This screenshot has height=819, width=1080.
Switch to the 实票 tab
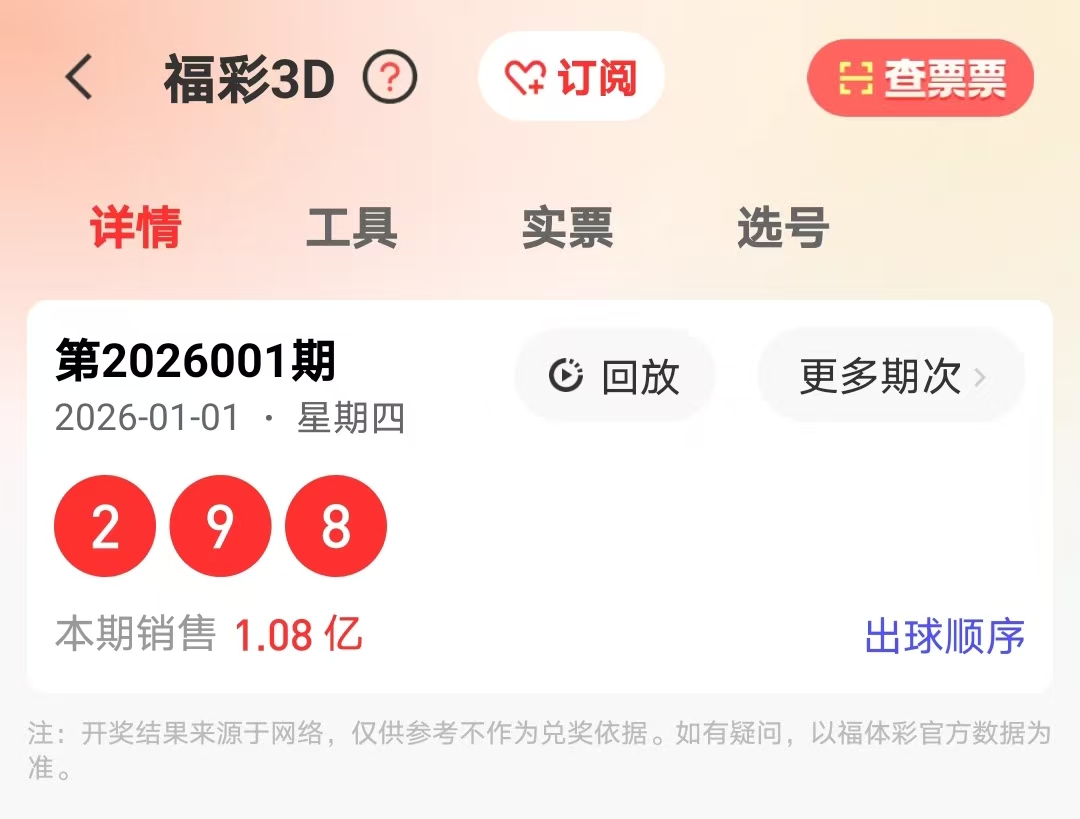pyautogui.click(x=567, y=228)
